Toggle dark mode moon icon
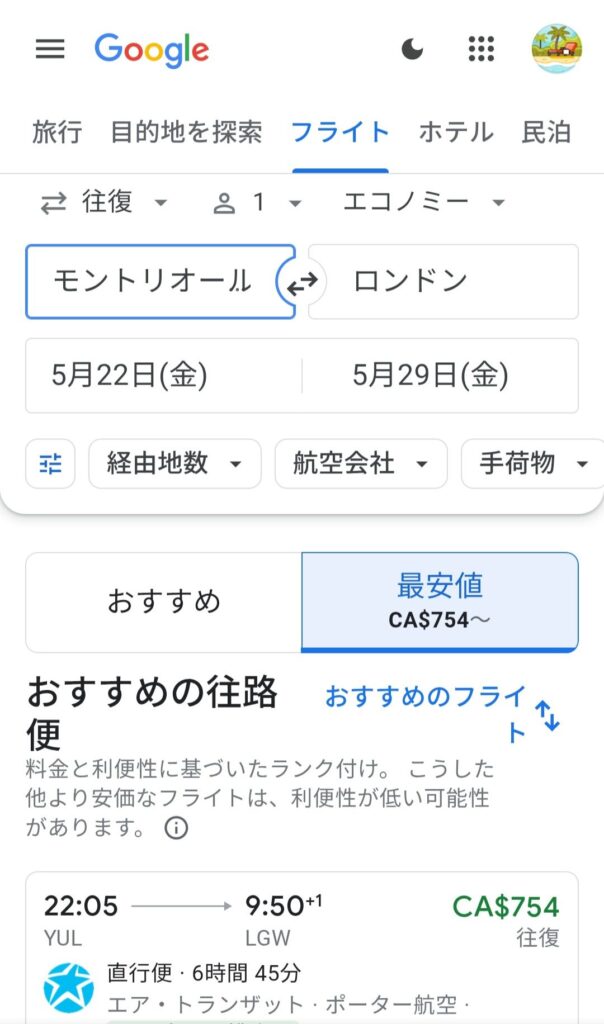The height and width of the screenshot is (1024, 604). 412,49
